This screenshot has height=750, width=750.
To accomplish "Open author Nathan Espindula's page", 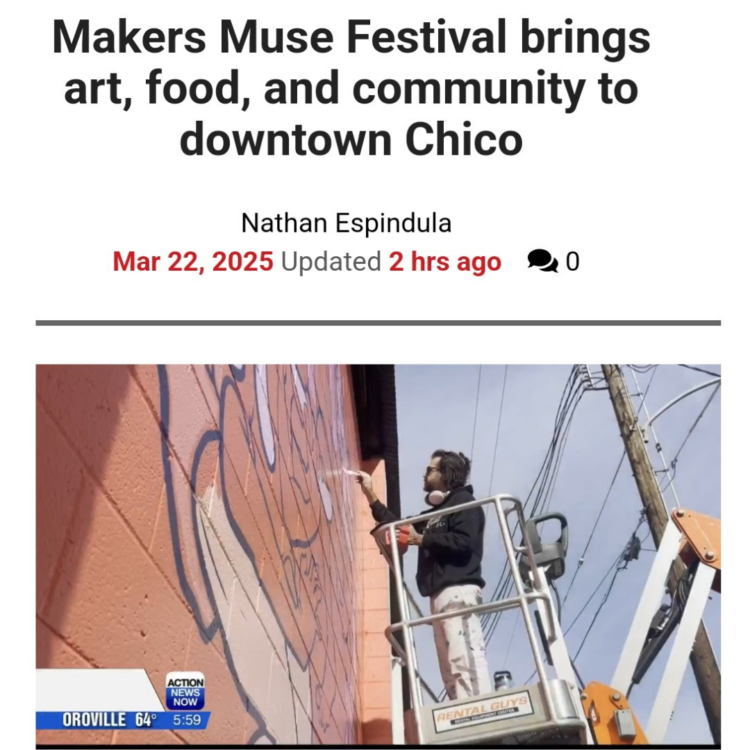I will (346, 224).
